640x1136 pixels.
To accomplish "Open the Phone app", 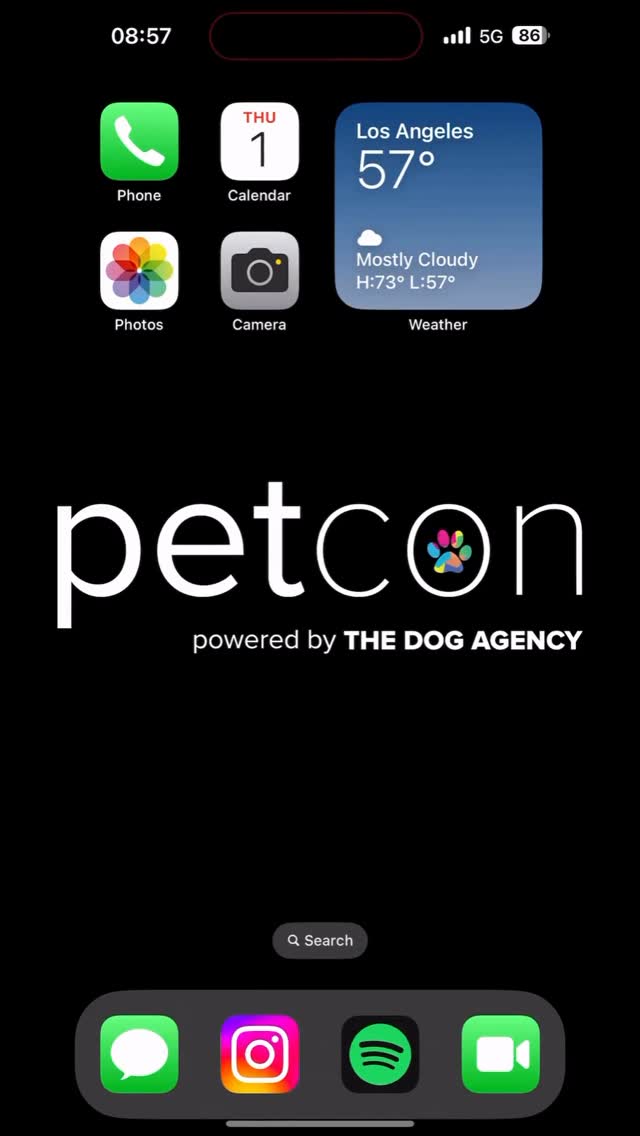I will [139, 141].
